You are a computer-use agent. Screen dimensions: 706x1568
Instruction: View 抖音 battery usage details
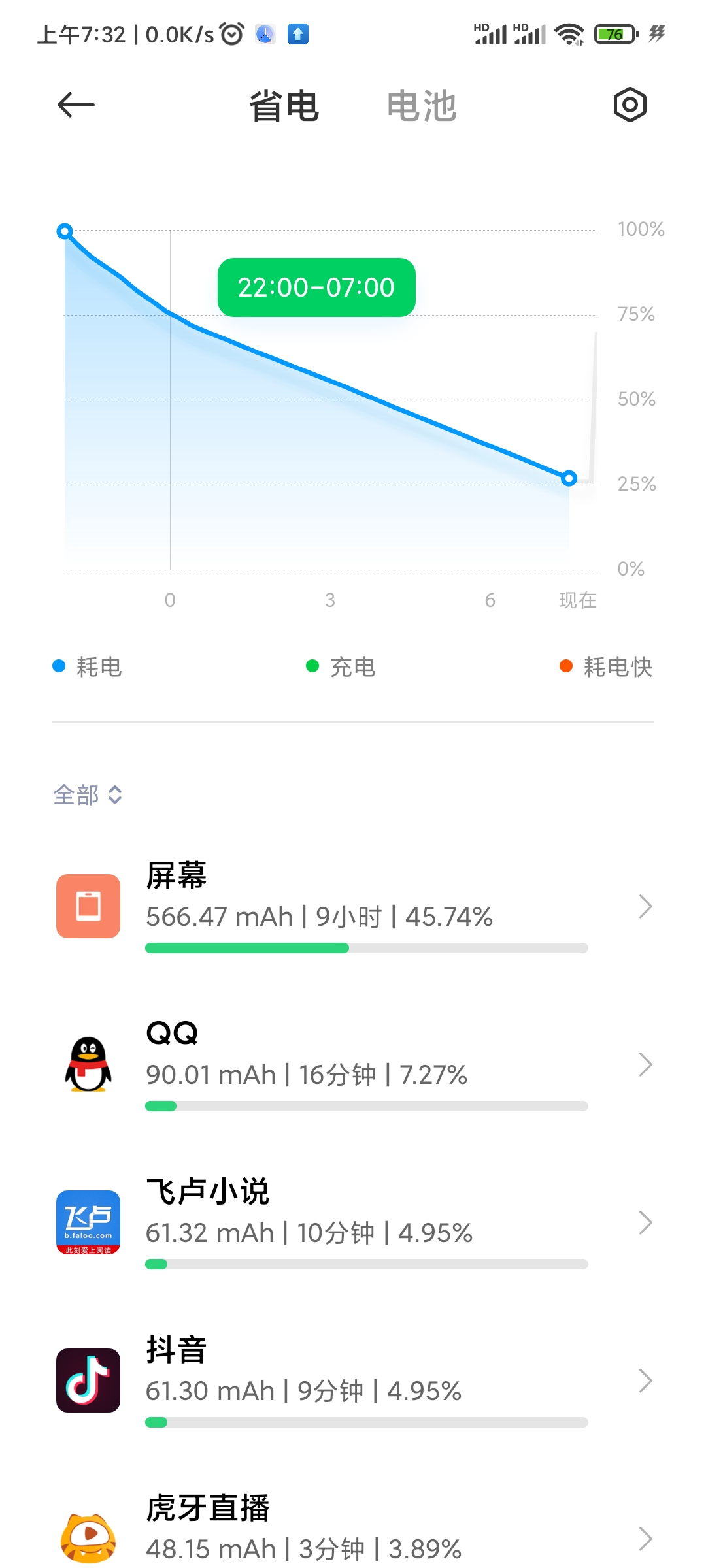353,1381
